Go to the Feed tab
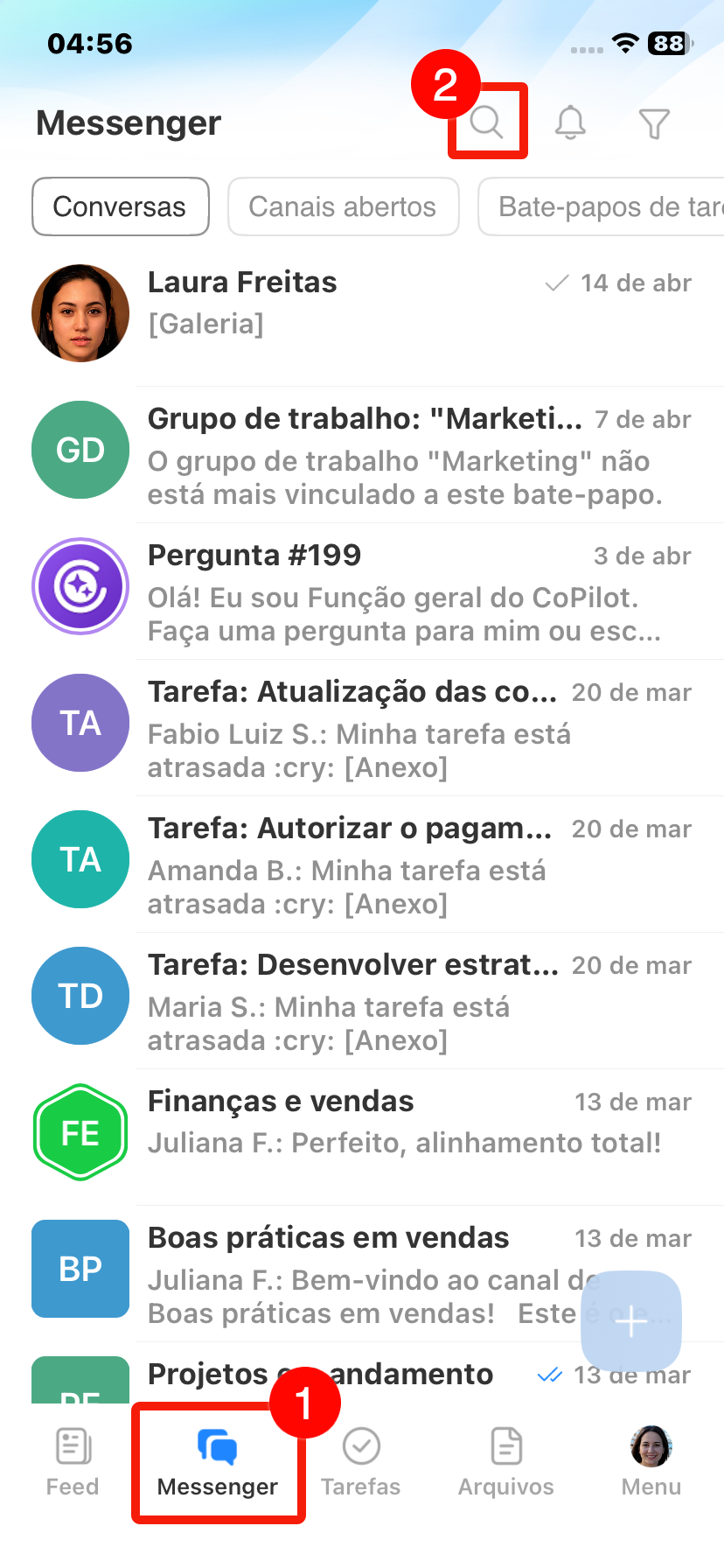 pyautogui.click(x=73, y=1461)
